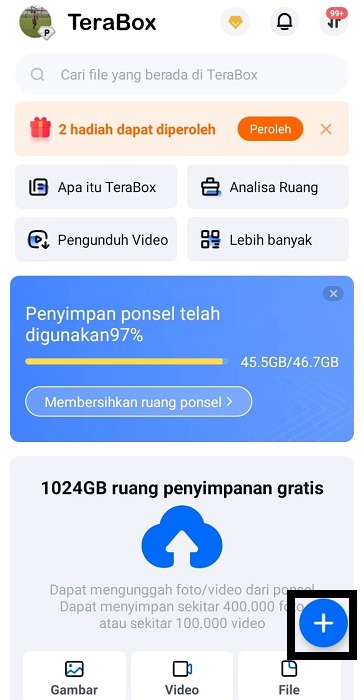Open the profile avatar
This screenshot has height=700, width=364.
pos(36,22)
